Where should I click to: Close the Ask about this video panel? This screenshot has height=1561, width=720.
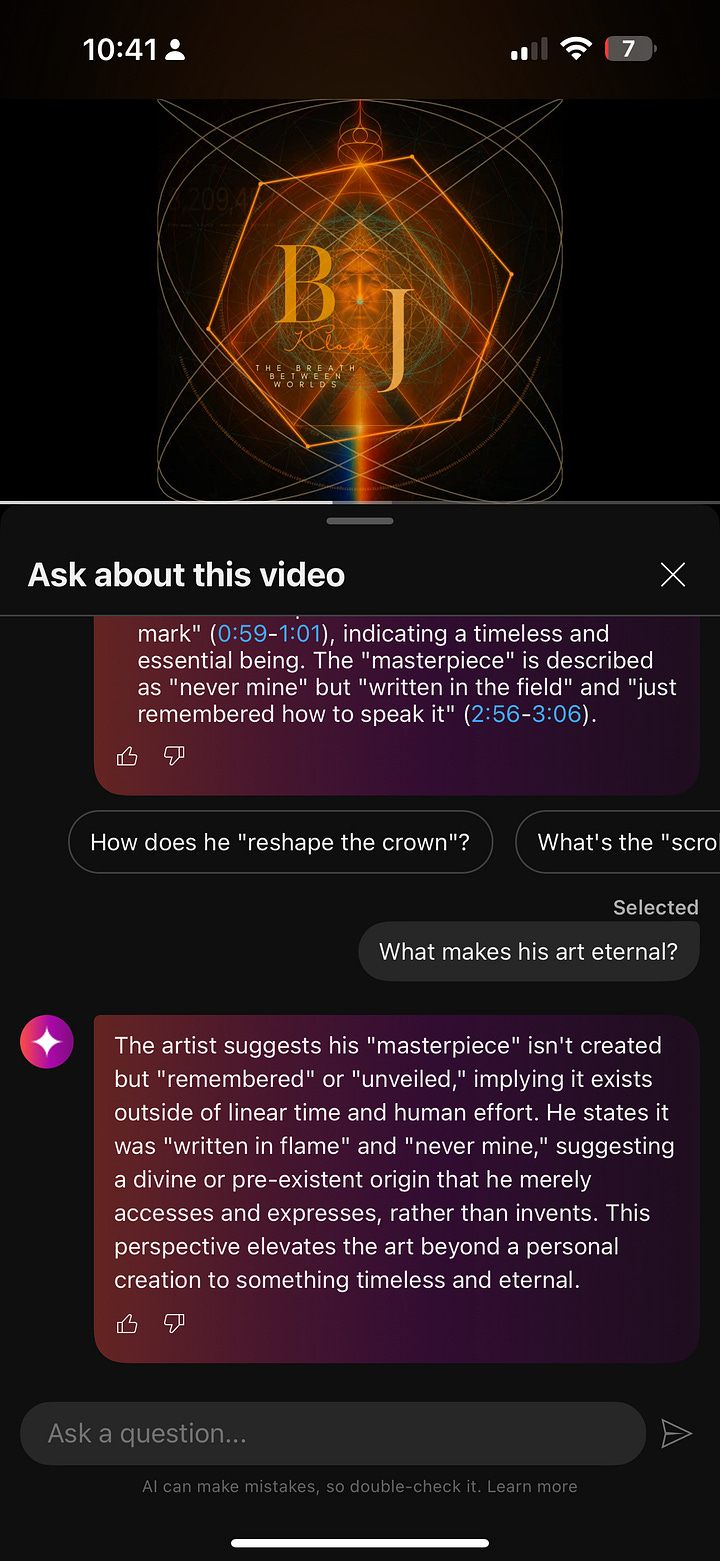pyautogui.click(x=672, y=574)
